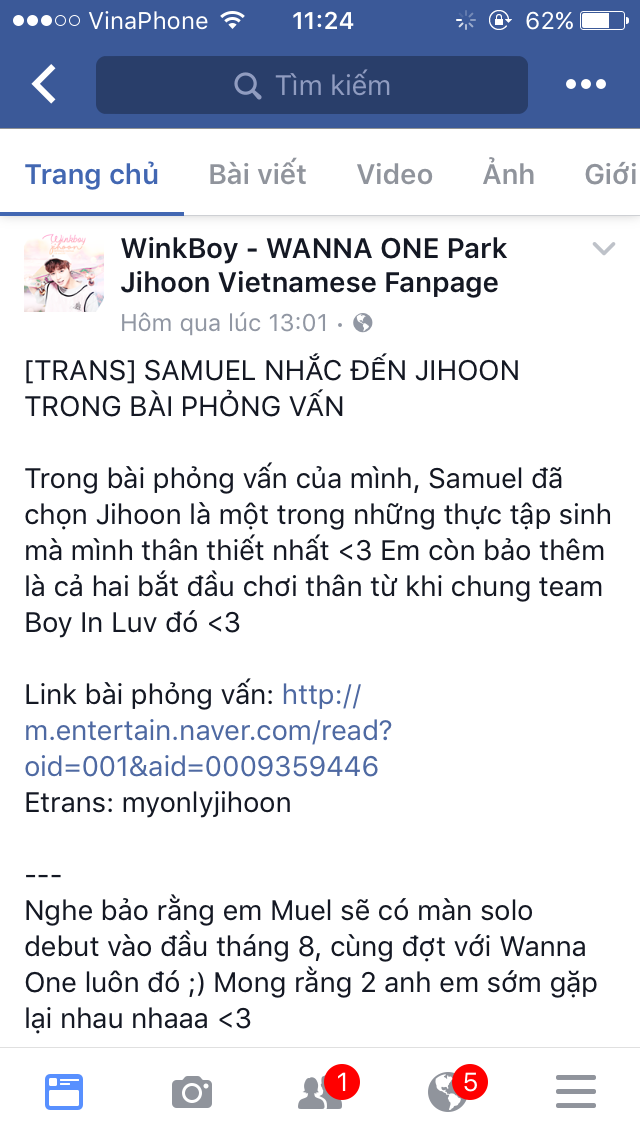This screenshot has height=1136, width=640.
Task: Open the Giới tab
Action: point(610,174)
